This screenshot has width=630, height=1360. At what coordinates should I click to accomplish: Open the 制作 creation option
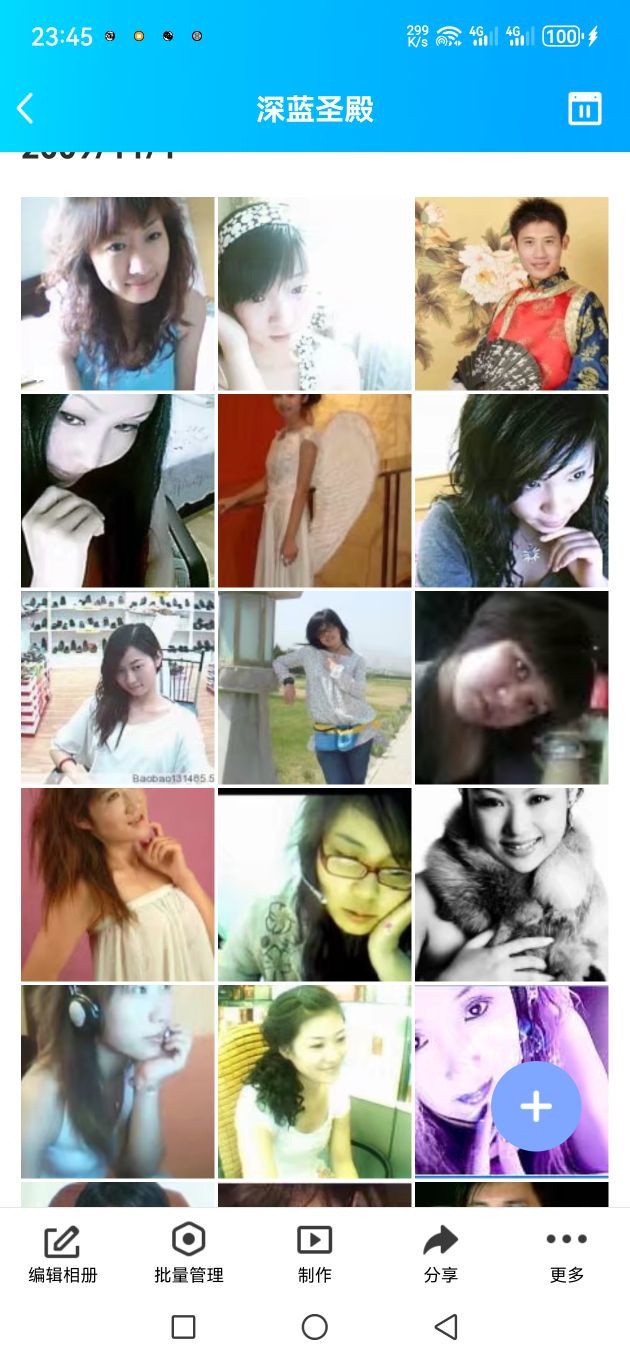tap(314, 1254)
